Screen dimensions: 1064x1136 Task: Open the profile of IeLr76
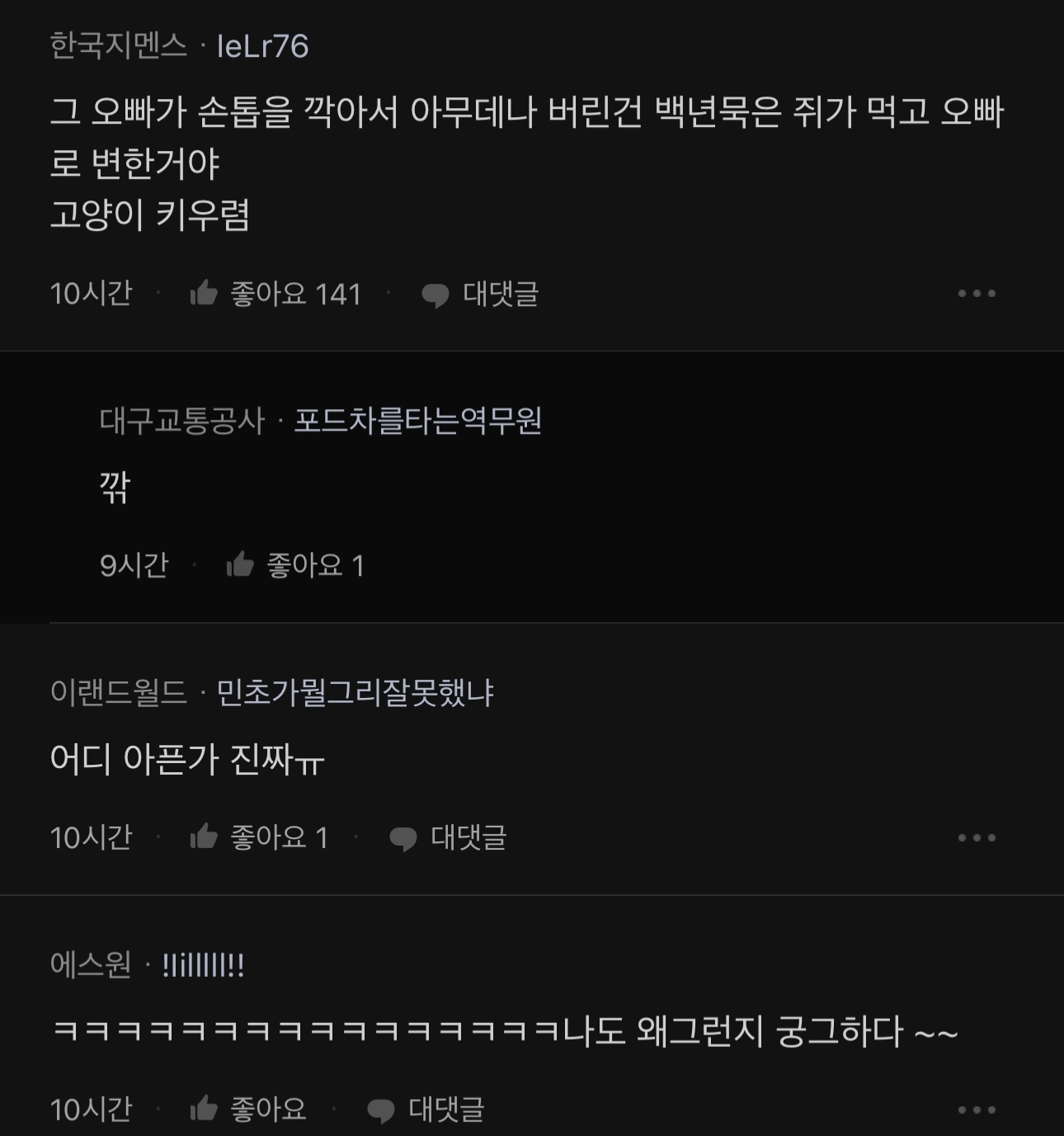coord(262,46)
